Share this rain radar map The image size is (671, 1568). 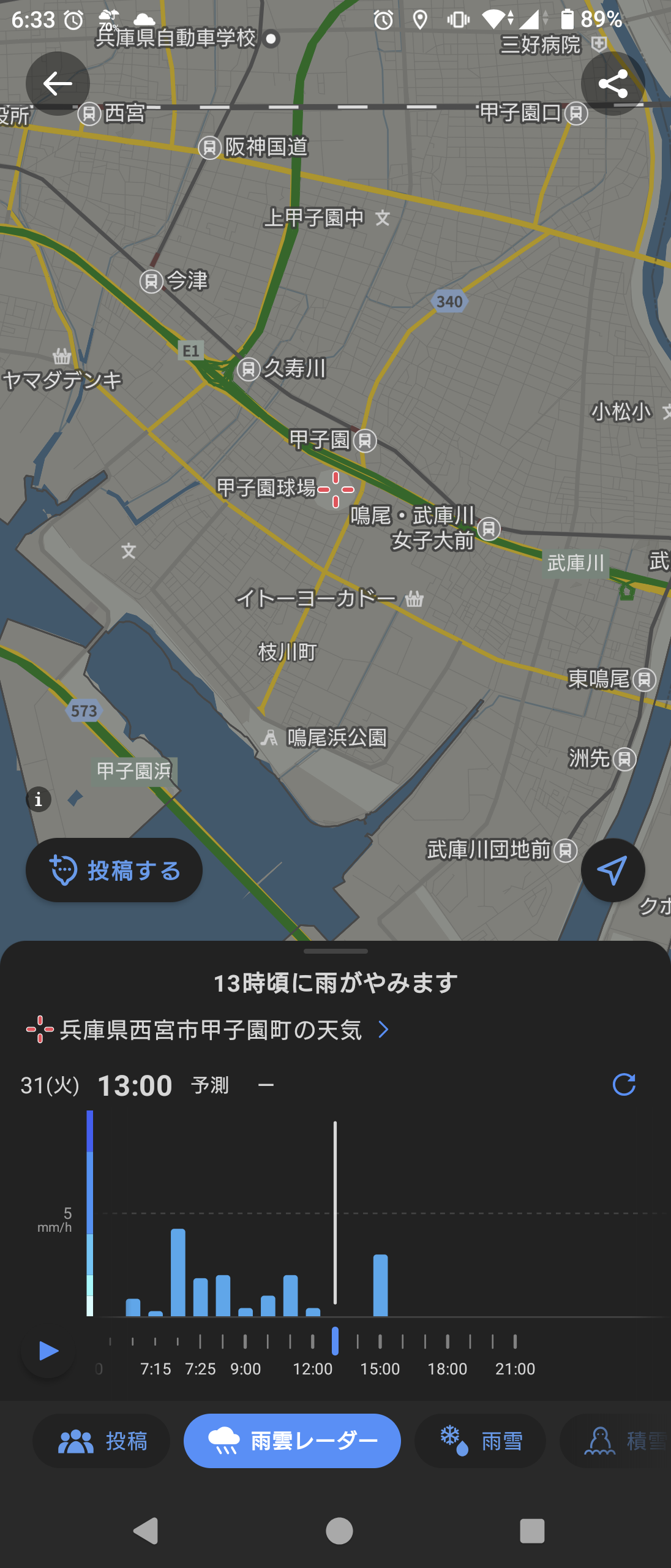(x=613, y=84)
